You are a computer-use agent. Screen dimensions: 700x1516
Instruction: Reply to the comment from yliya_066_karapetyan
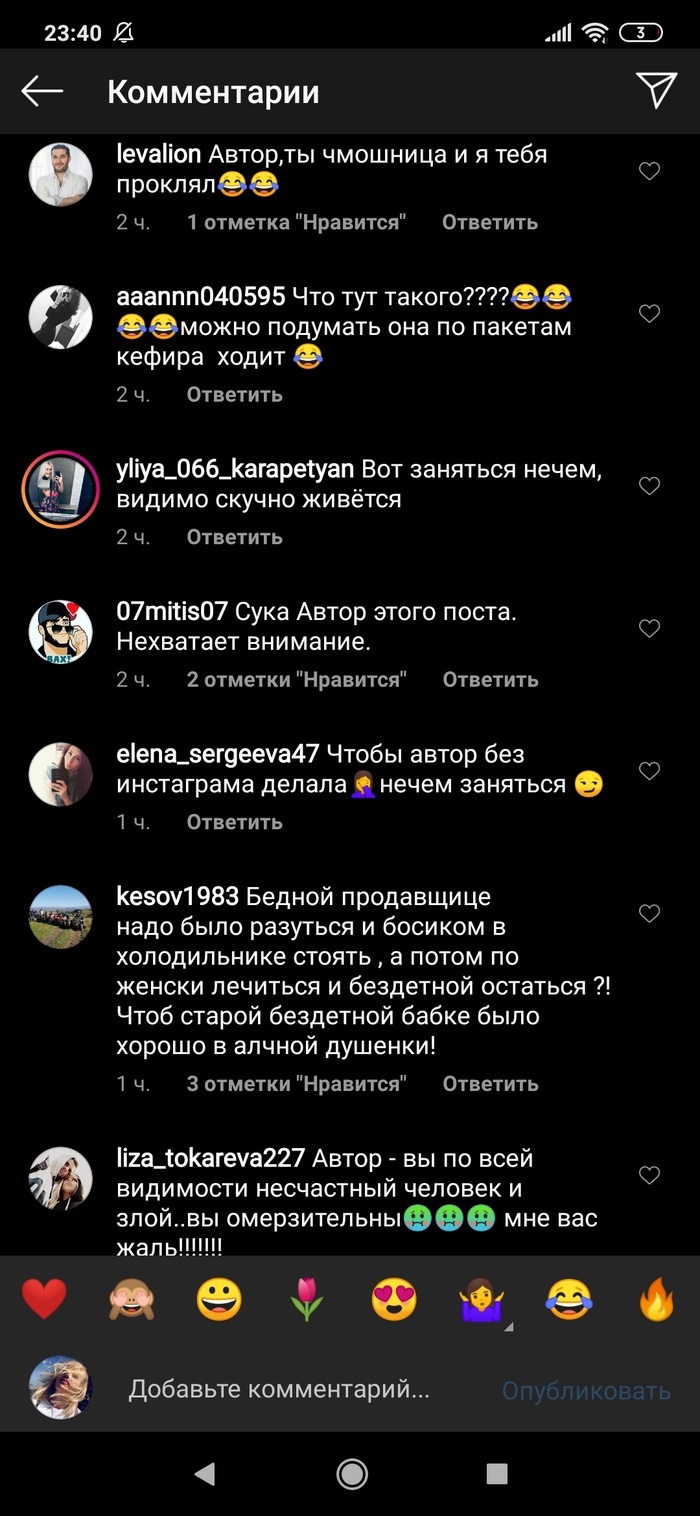tap(234, 537)
